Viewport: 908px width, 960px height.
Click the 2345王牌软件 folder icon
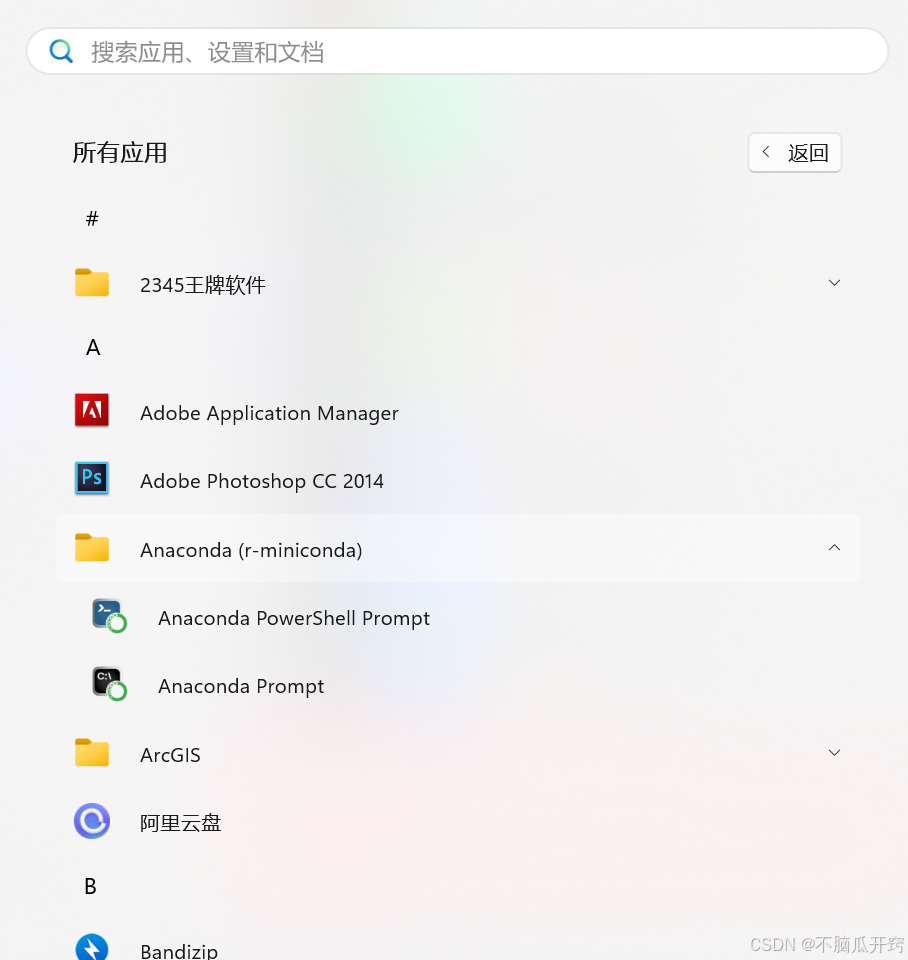(x=92, y=283)
